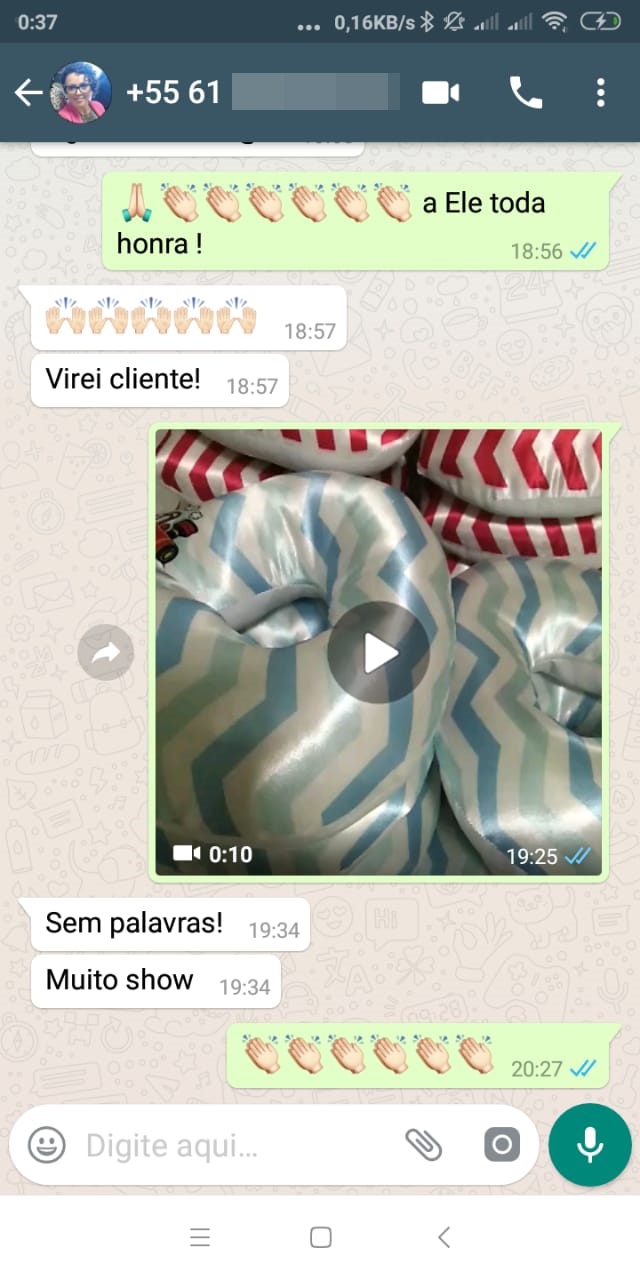Go back to the chat list
Screen dimensions: 640x1280
[x=28, y=93]
